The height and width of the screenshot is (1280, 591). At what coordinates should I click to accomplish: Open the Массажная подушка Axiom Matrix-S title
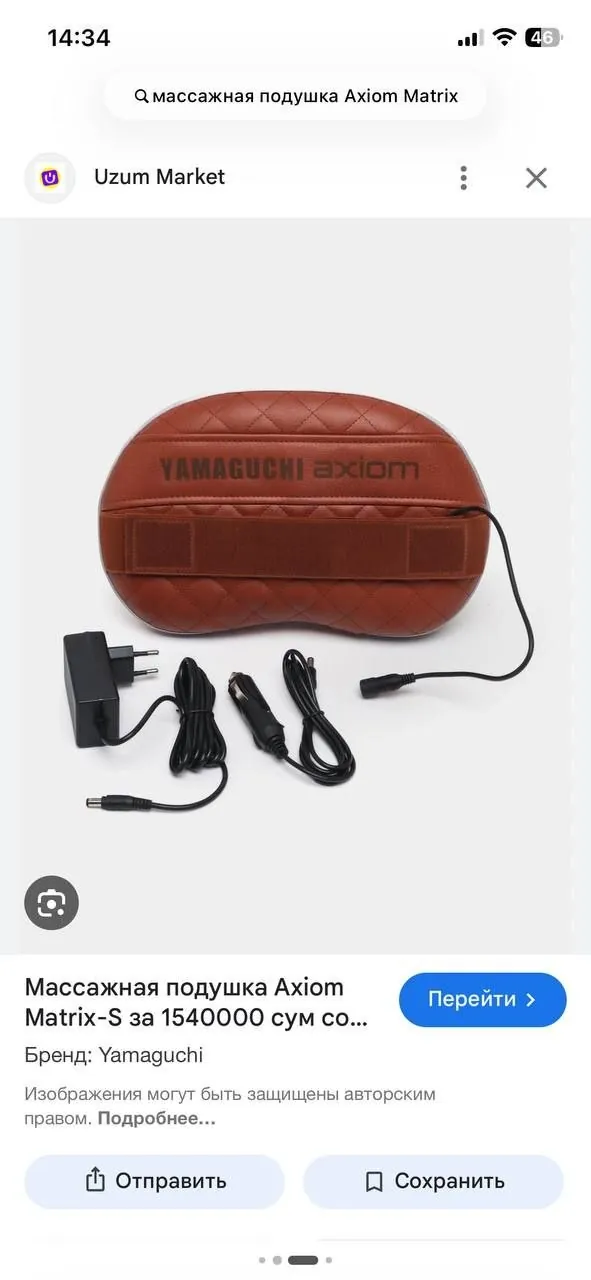coord(196,1003)
